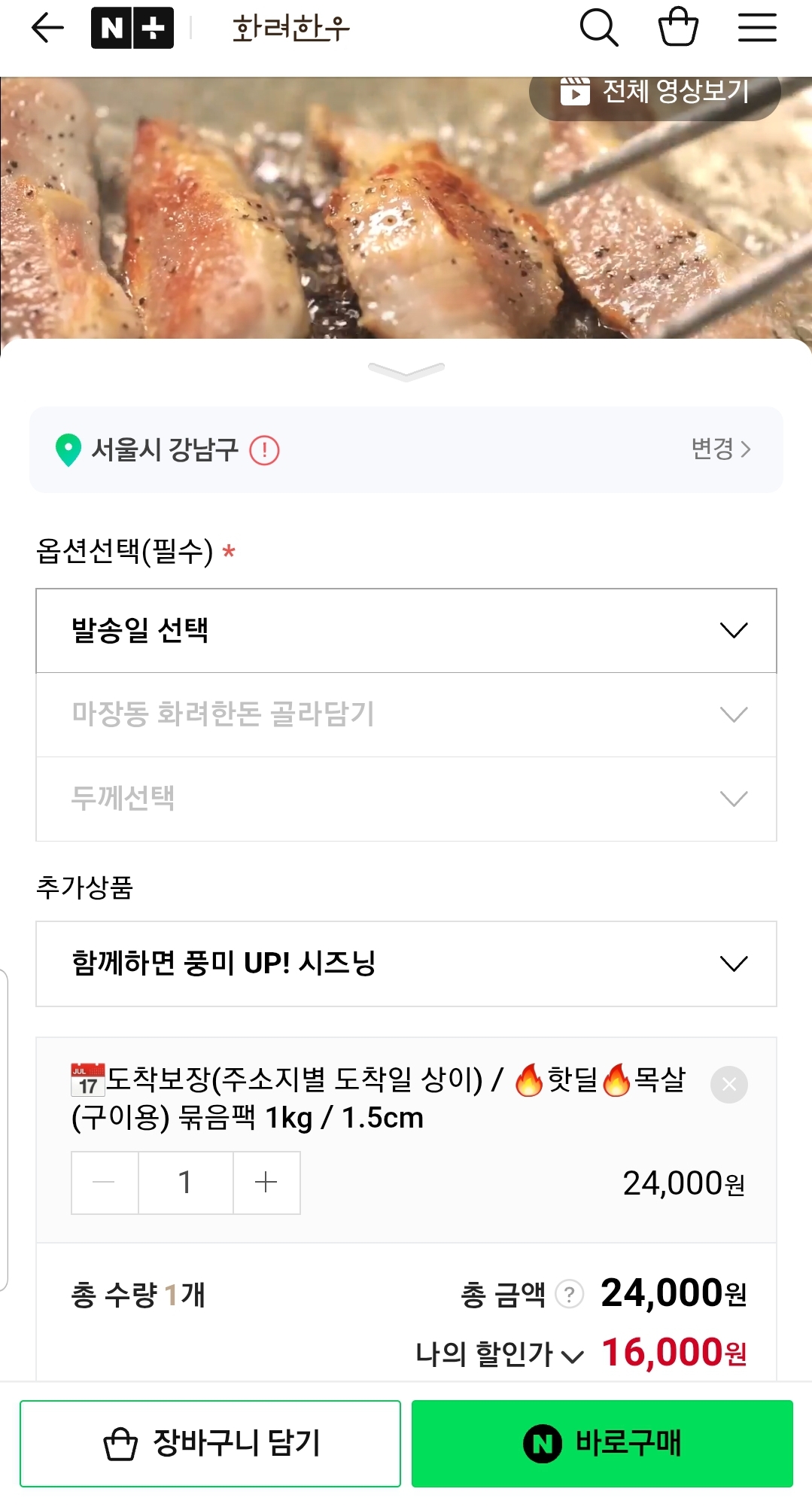The image size is (812, 1507).
Task: Open Naver Plus store logo
Action: coord(132,29)
